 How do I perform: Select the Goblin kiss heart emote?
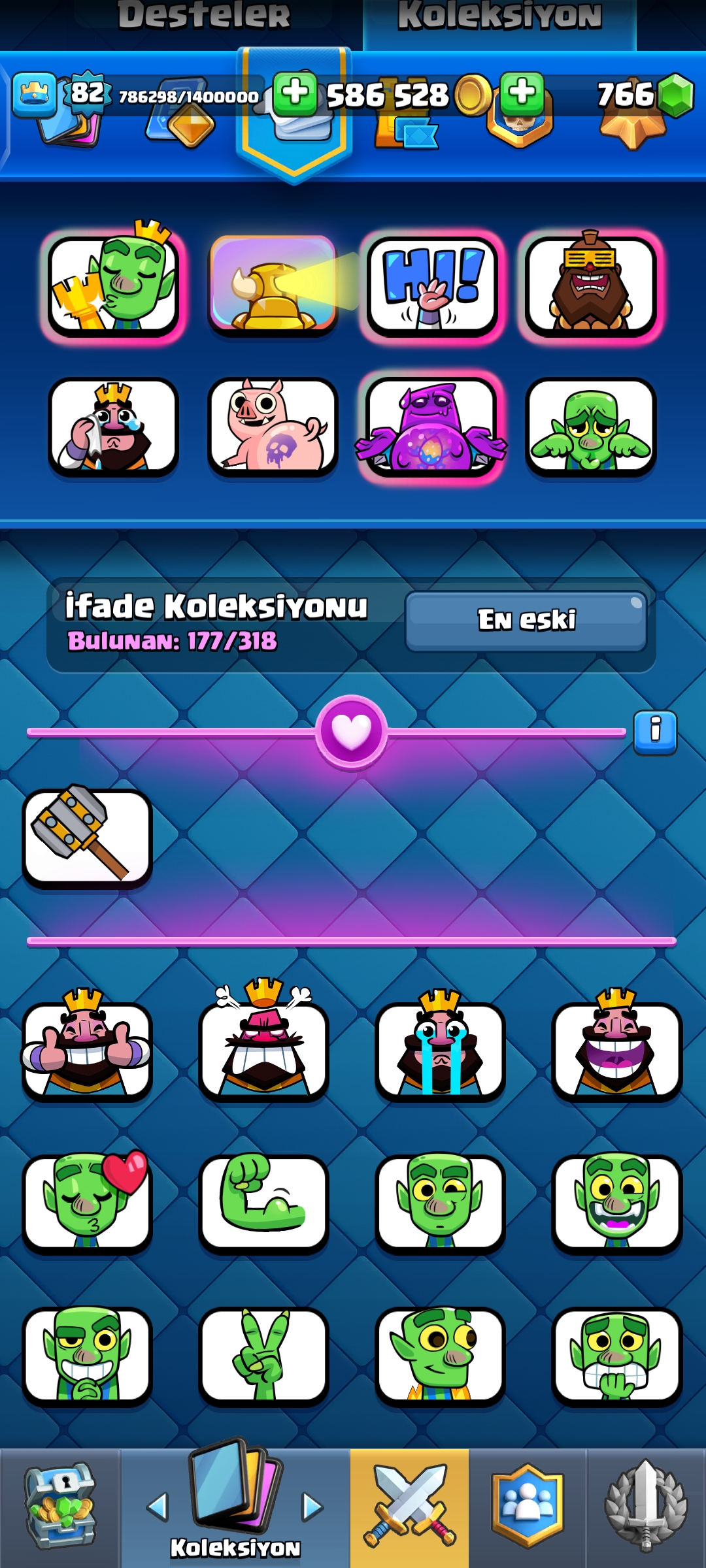(x=87, y=1202)
